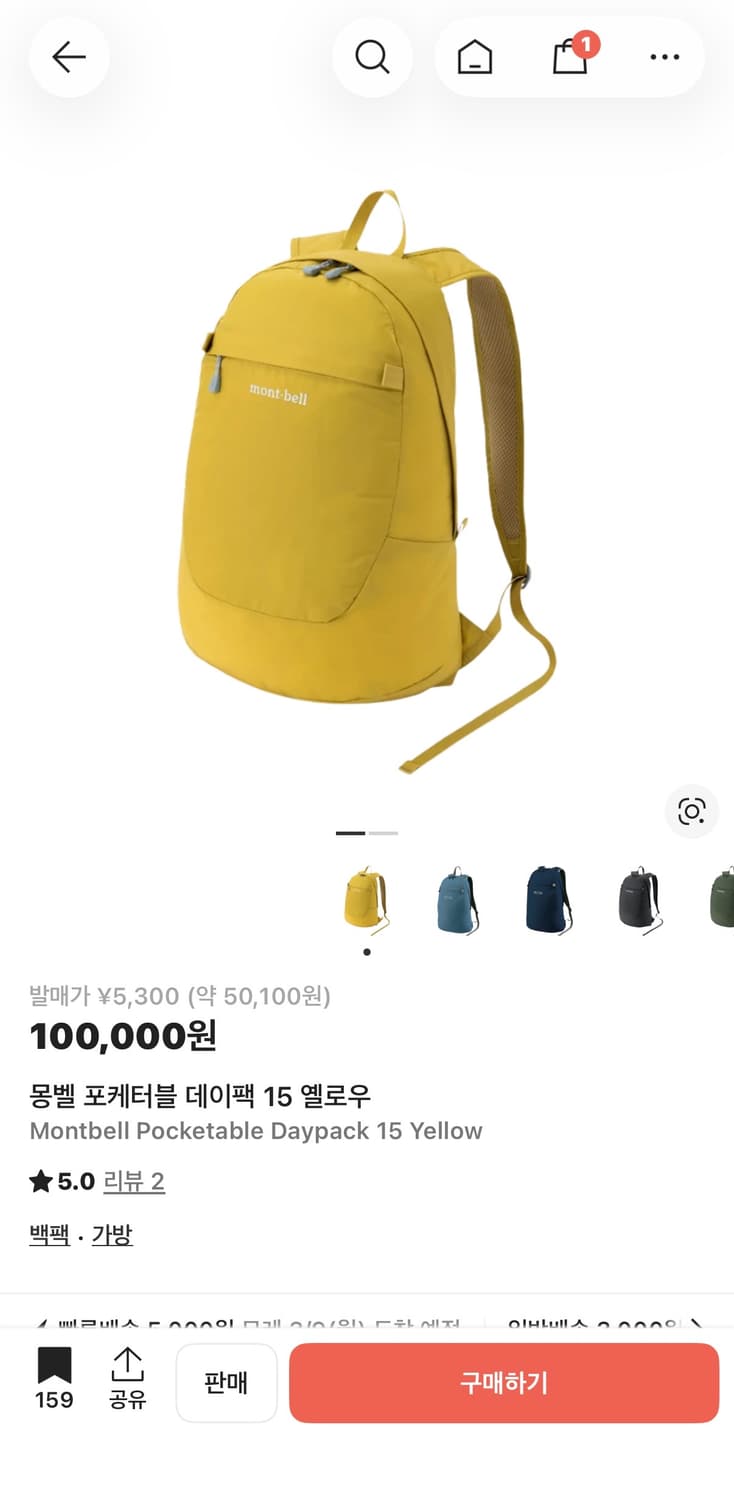Activate the image lens search icon
734x1500 pixels.
point(691,812)
